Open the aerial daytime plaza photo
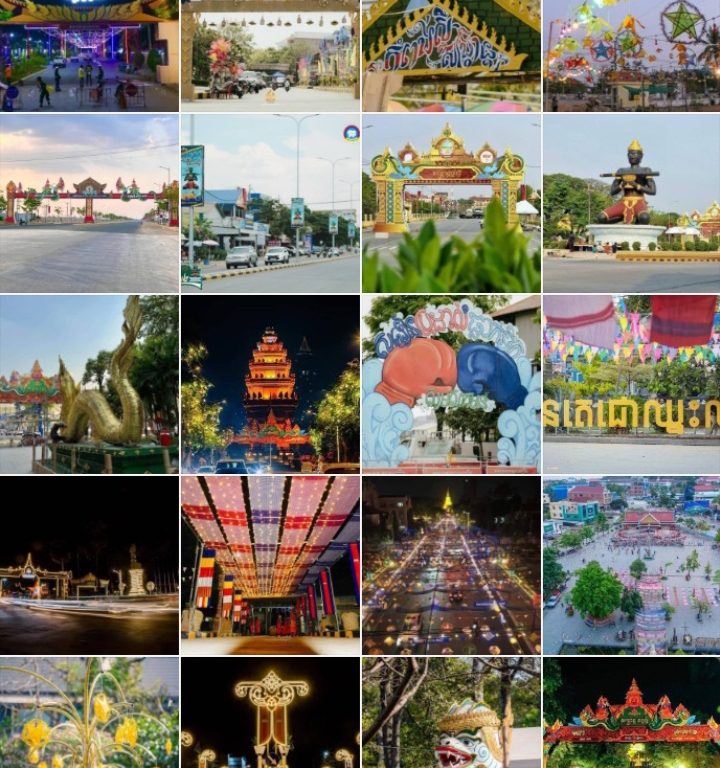Screen dimensions: 720x768 [630, 565]
